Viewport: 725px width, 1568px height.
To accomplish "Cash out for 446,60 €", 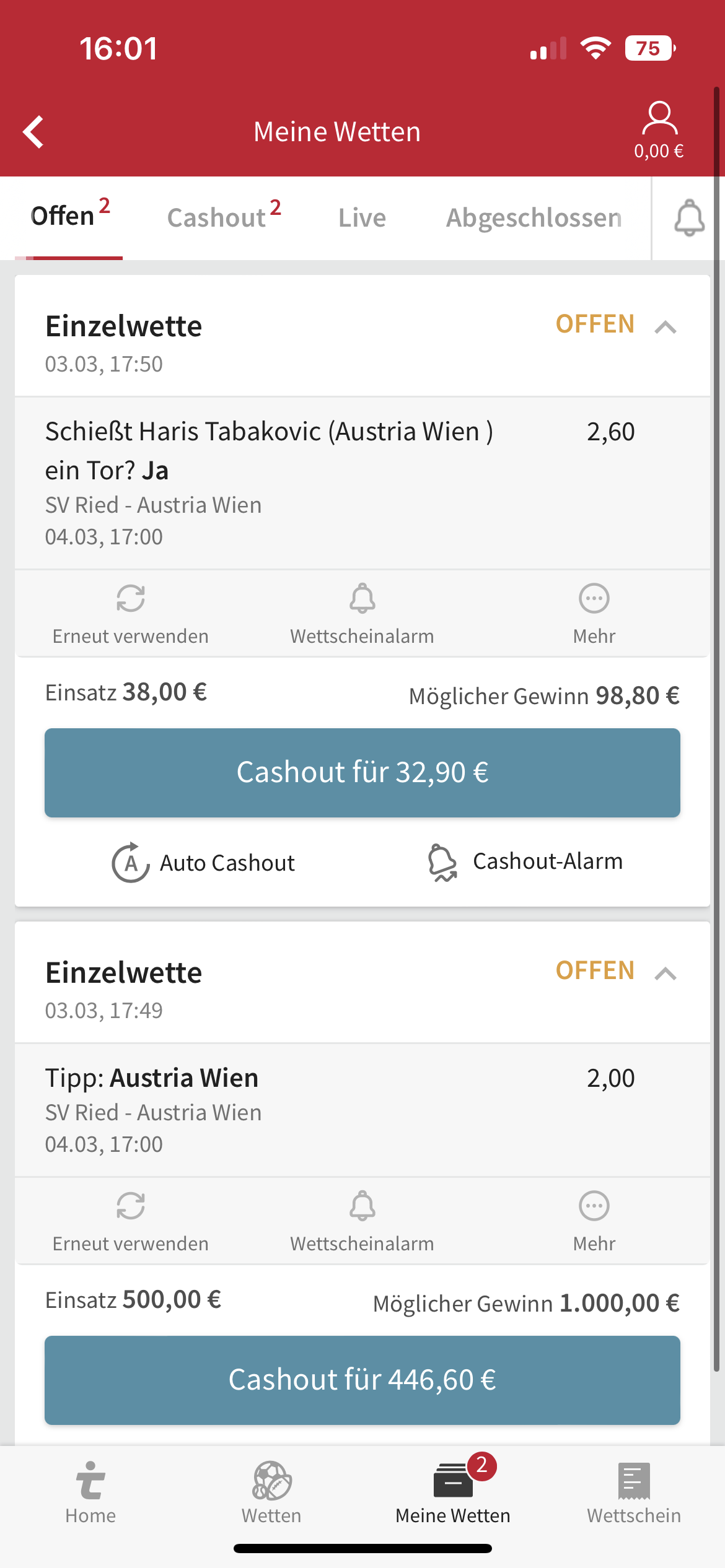I will [x=362, y=1380].
